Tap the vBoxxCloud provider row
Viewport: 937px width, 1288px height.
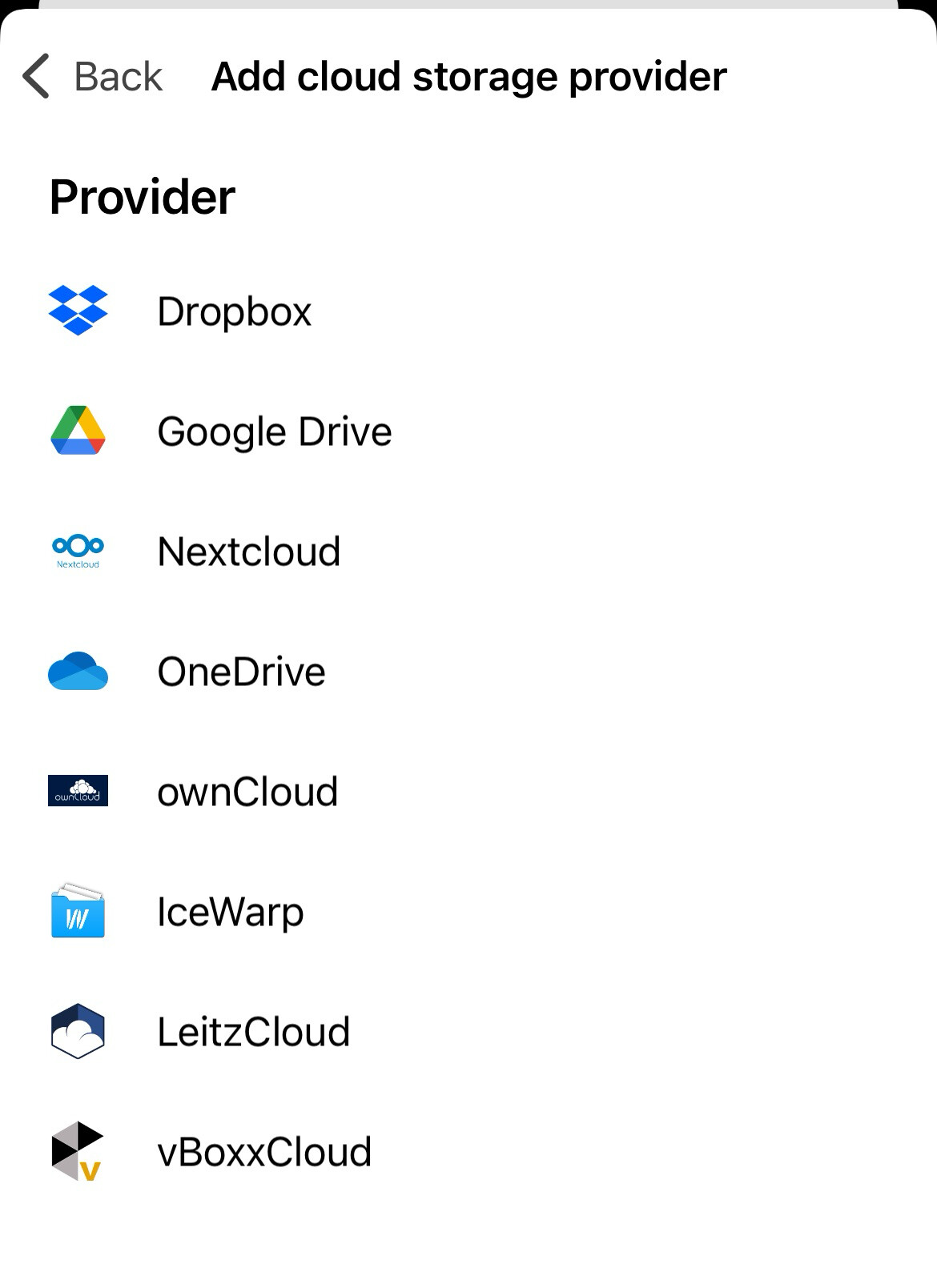[468, 1151]
